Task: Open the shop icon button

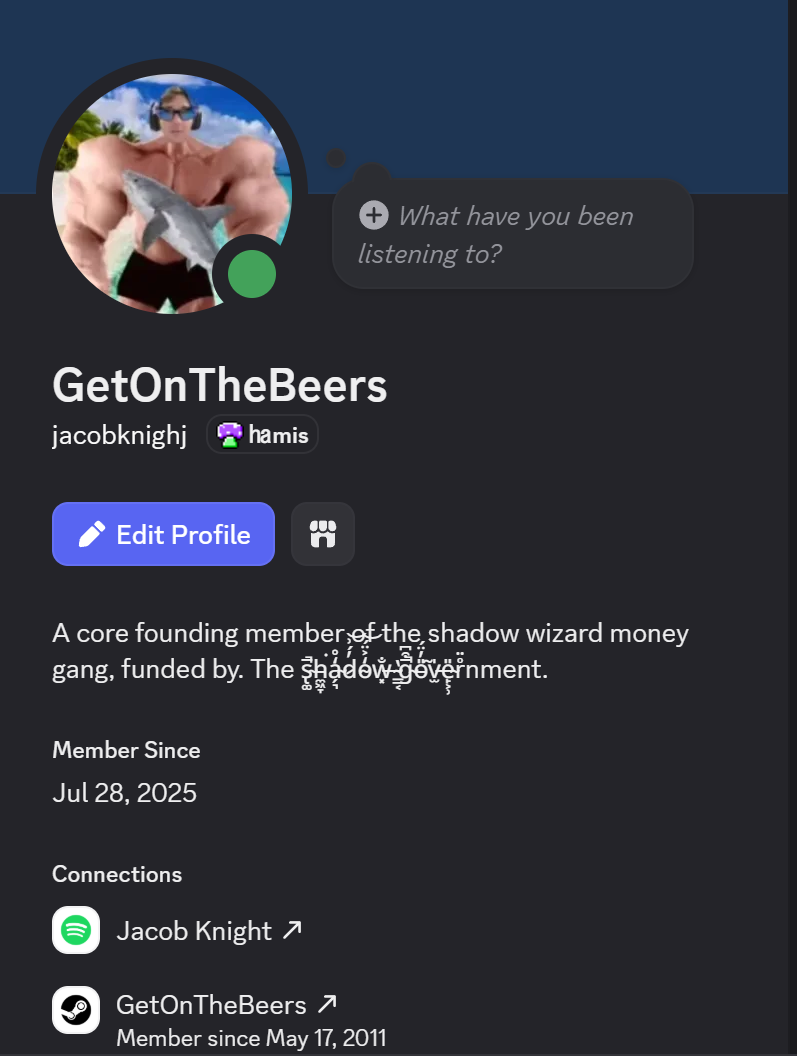Action: pyautogui.click(x=322, y=534)
